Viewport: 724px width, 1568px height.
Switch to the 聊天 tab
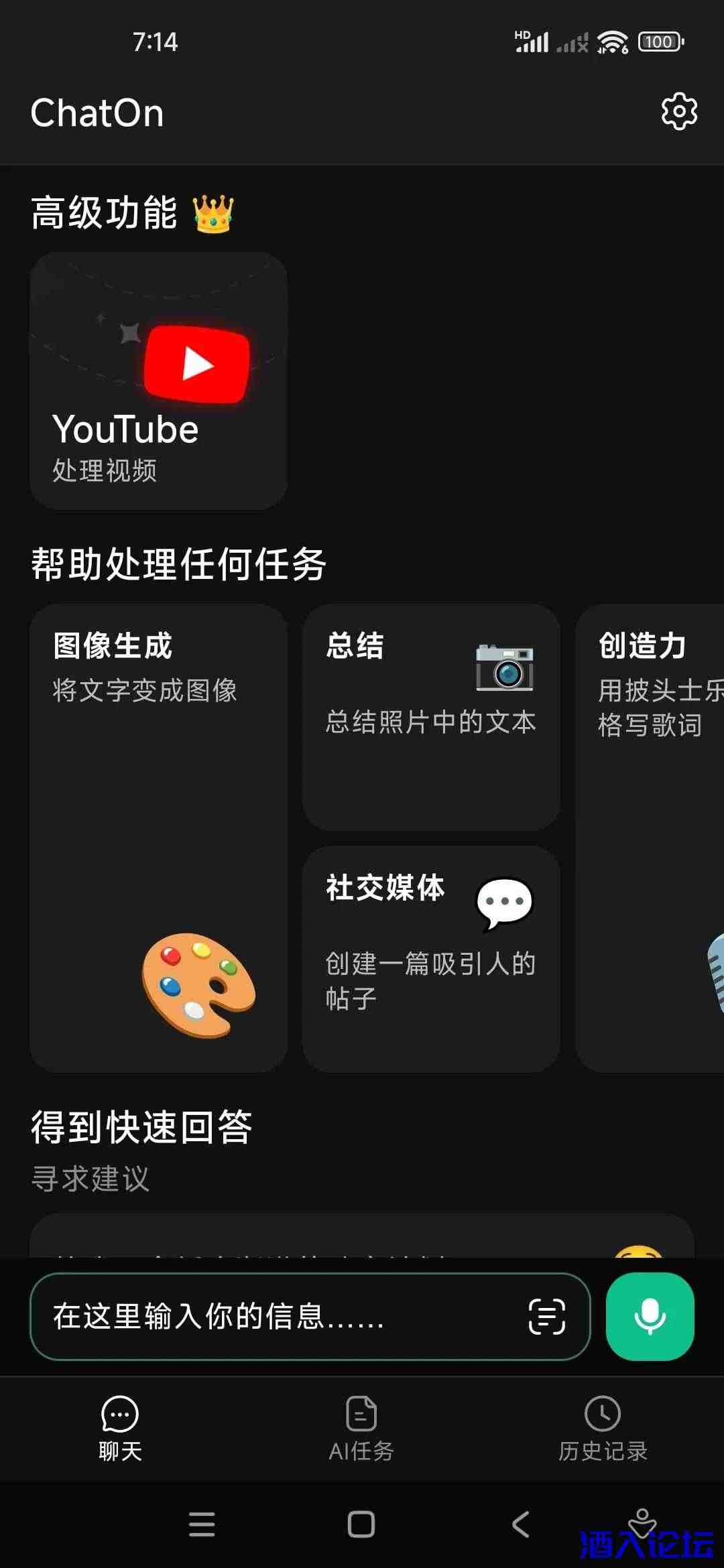120,1429
